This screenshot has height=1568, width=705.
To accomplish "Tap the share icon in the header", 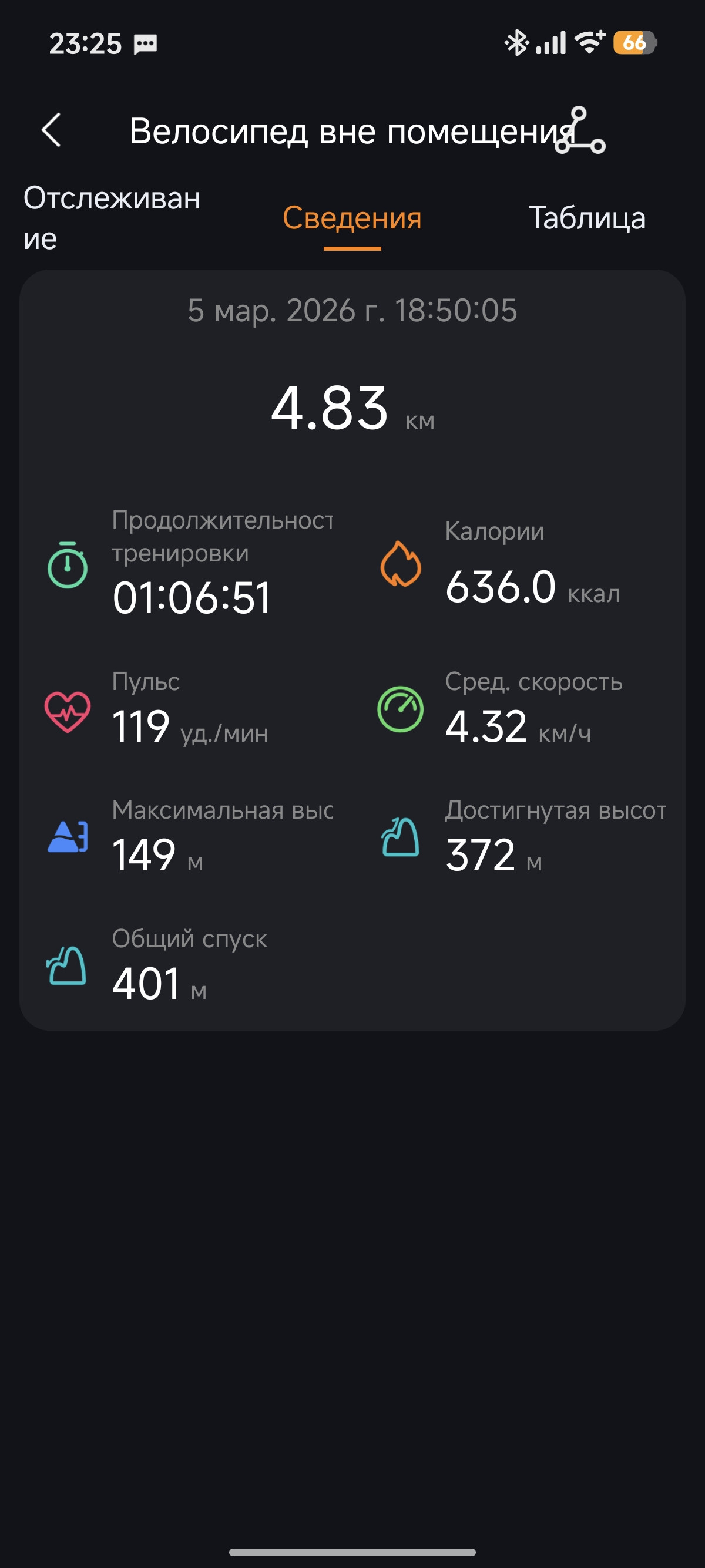I will pos(580,130).
